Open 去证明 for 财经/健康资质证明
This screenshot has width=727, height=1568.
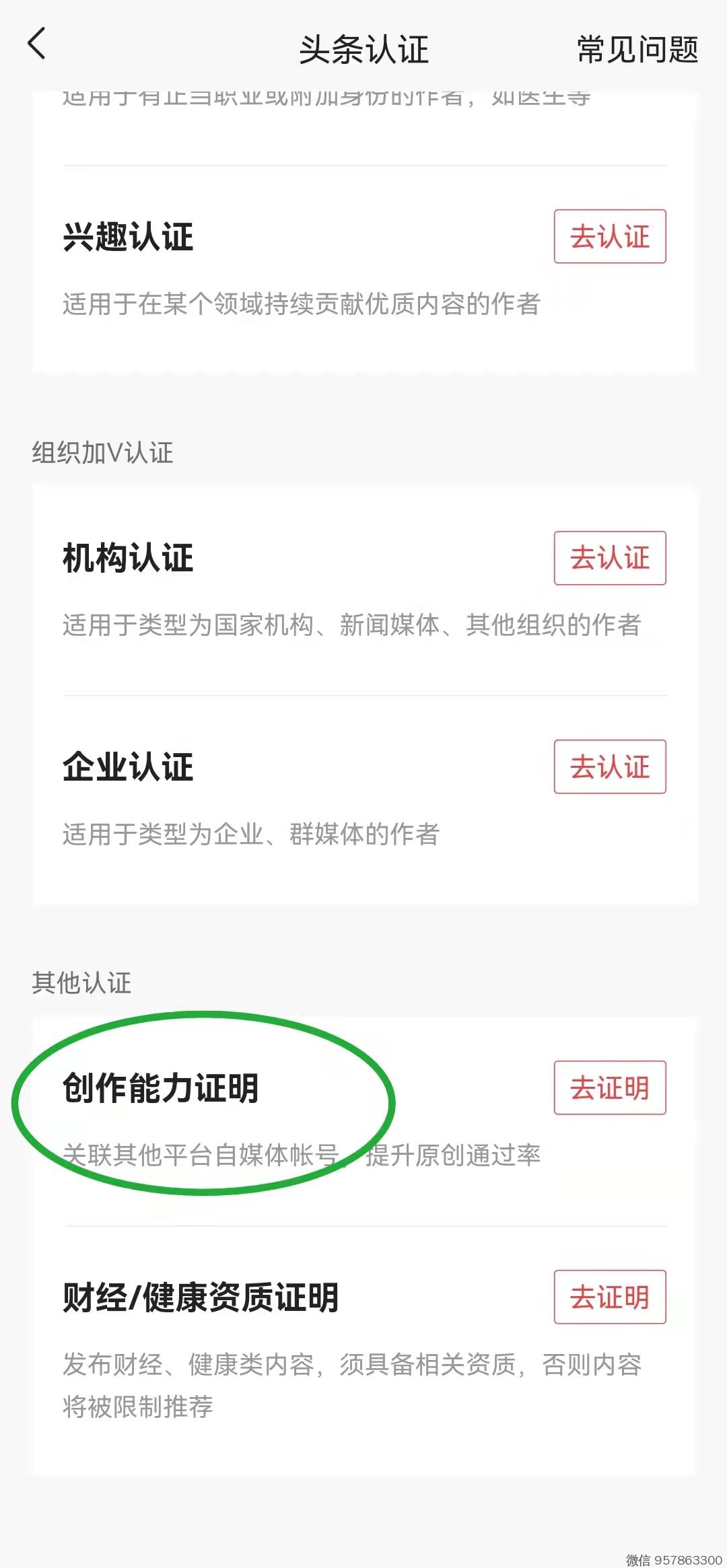click(x=609, y=1296)
